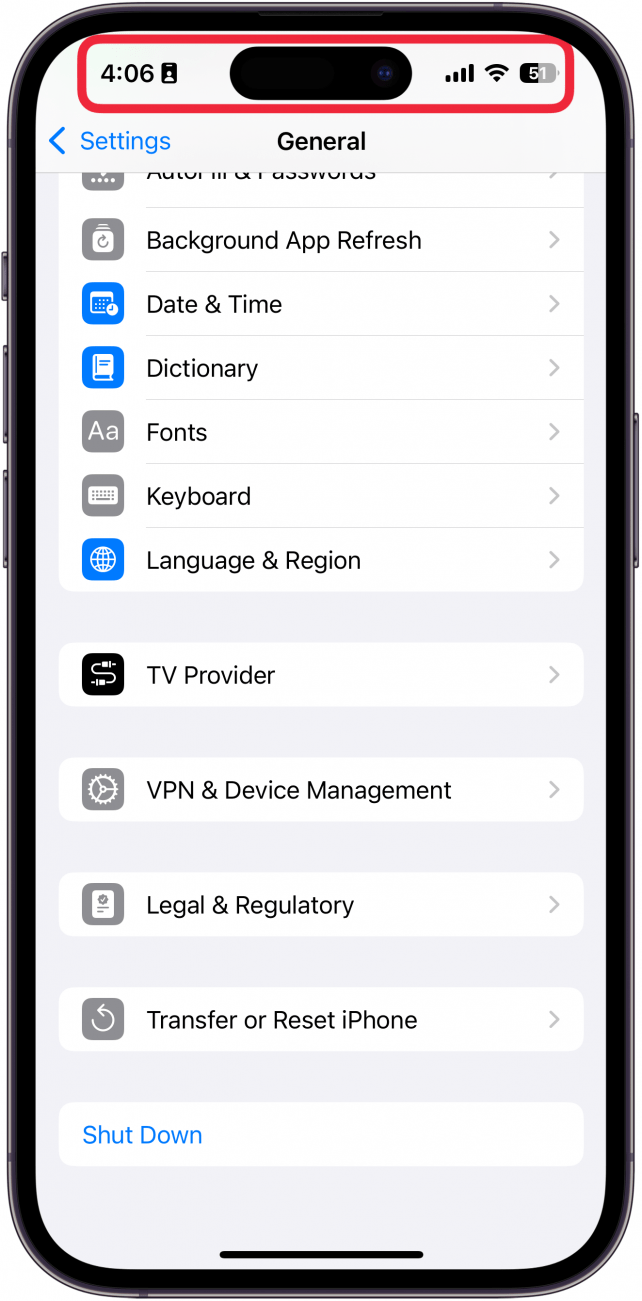Open Background App Refresh settings

tap(320, 240)
